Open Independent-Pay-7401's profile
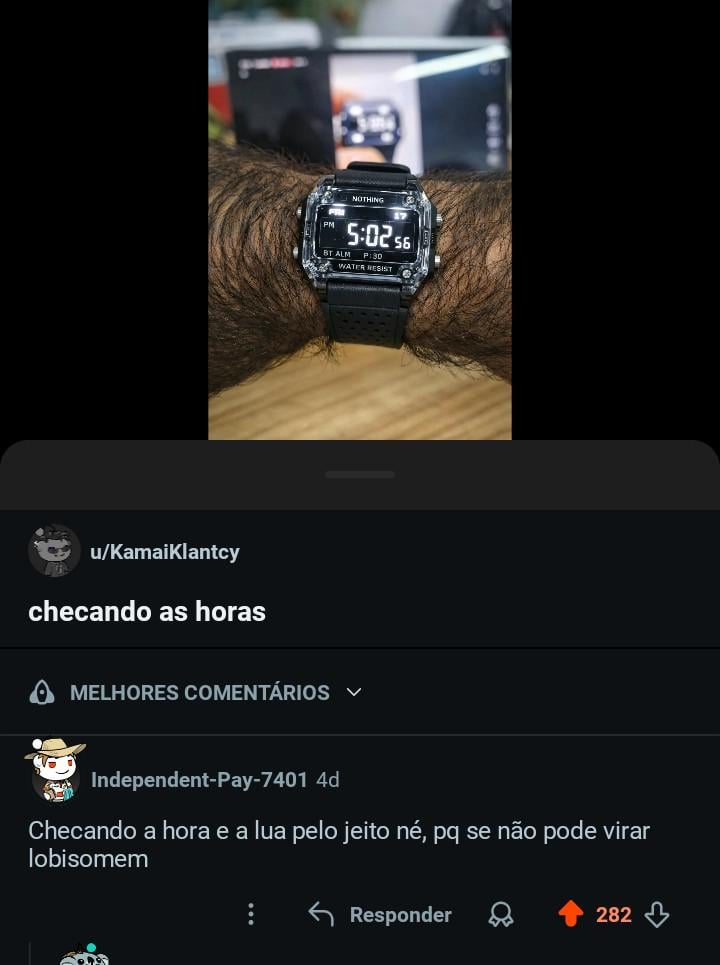Image resolution: width=720 pixels, height=965 pixels. (x=198, y=780)
